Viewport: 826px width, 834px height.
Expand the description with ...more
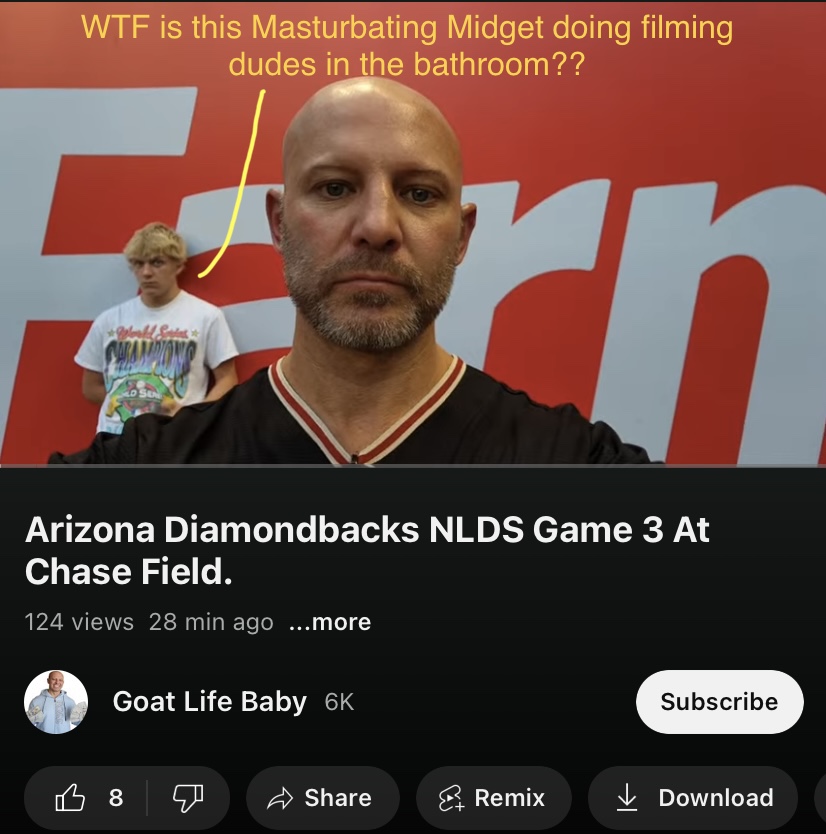pyautogui.click(x=329, y=622)
